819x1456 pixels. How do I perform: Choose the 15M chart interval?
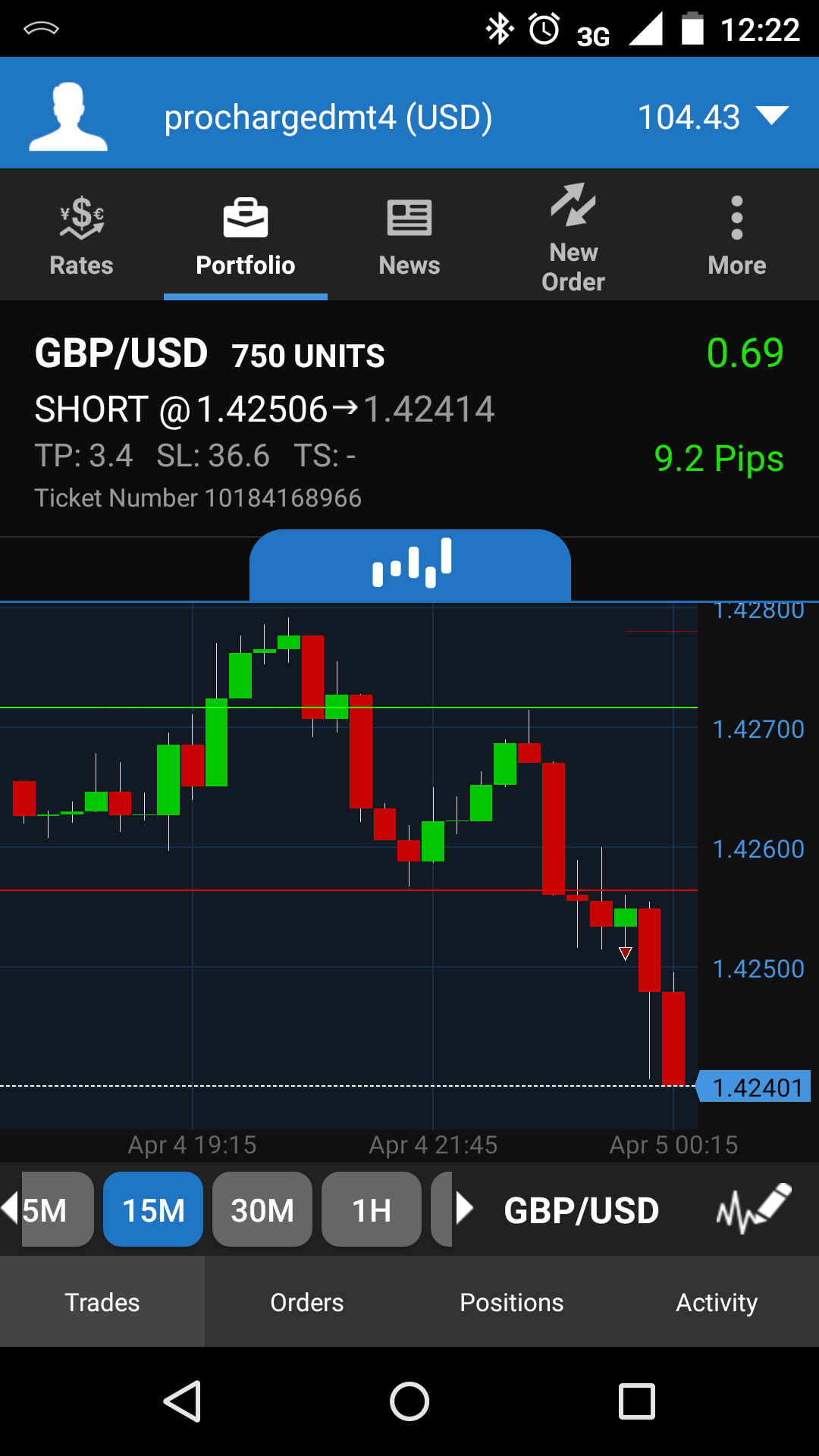coord(153,1210)
